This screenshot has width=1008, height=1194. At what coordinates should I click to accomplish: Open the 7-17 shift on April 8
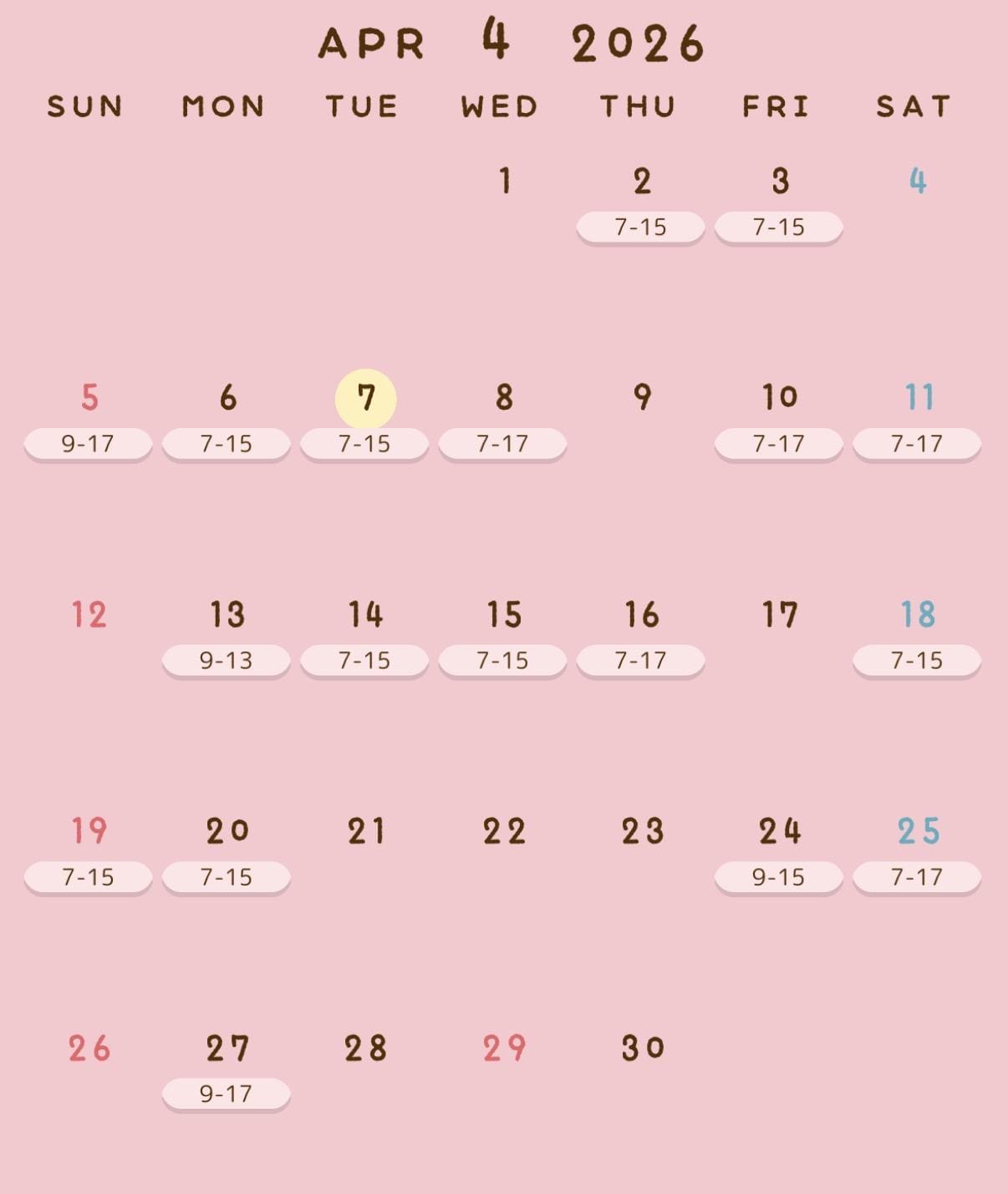pos(502,444)
